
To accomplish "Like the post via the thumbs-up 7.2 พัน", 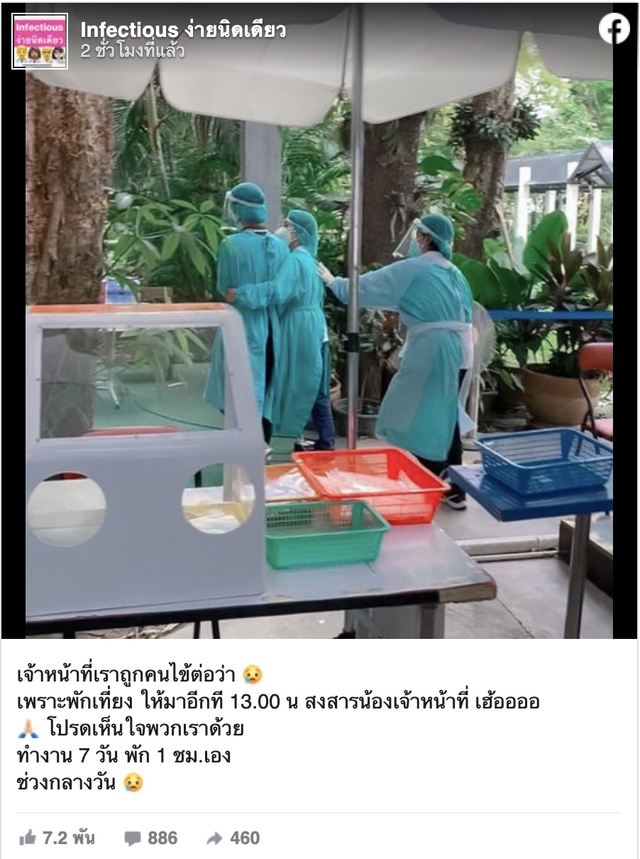I will coord(57,838).
